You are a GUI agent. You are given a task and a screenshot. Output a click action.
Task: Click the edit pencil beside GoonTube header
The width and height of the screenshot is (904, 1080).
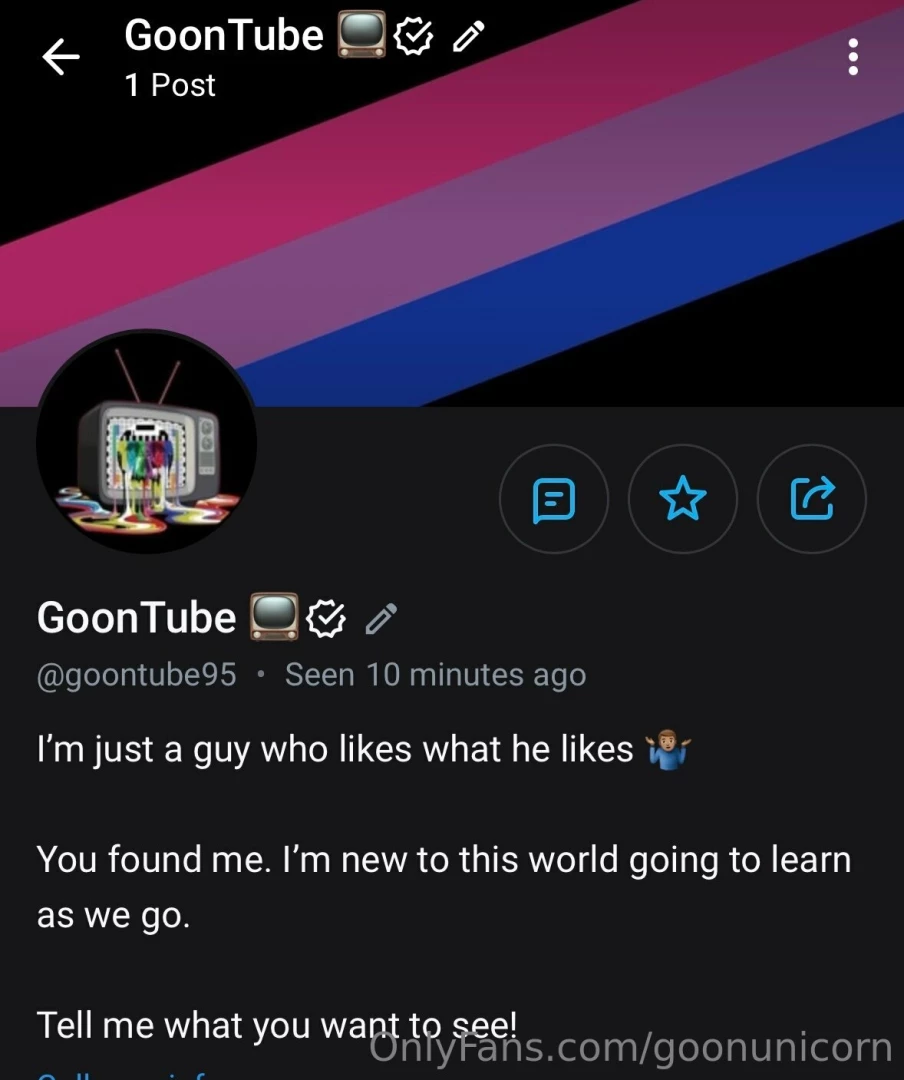[x=467, y=34]
